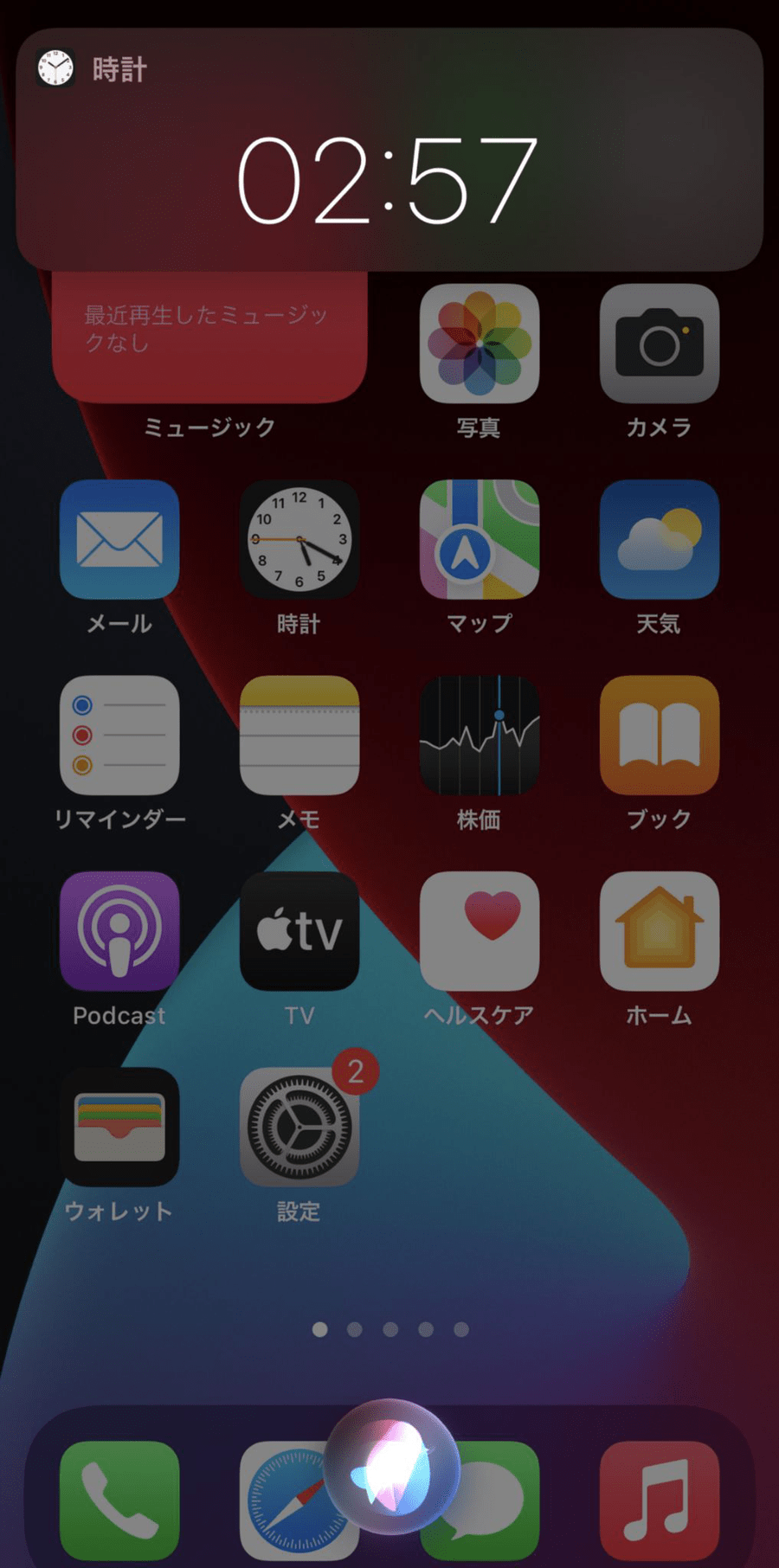Open the Podcast app
This screenshot has height=1568, width=779.
click(x=119, y=931)
